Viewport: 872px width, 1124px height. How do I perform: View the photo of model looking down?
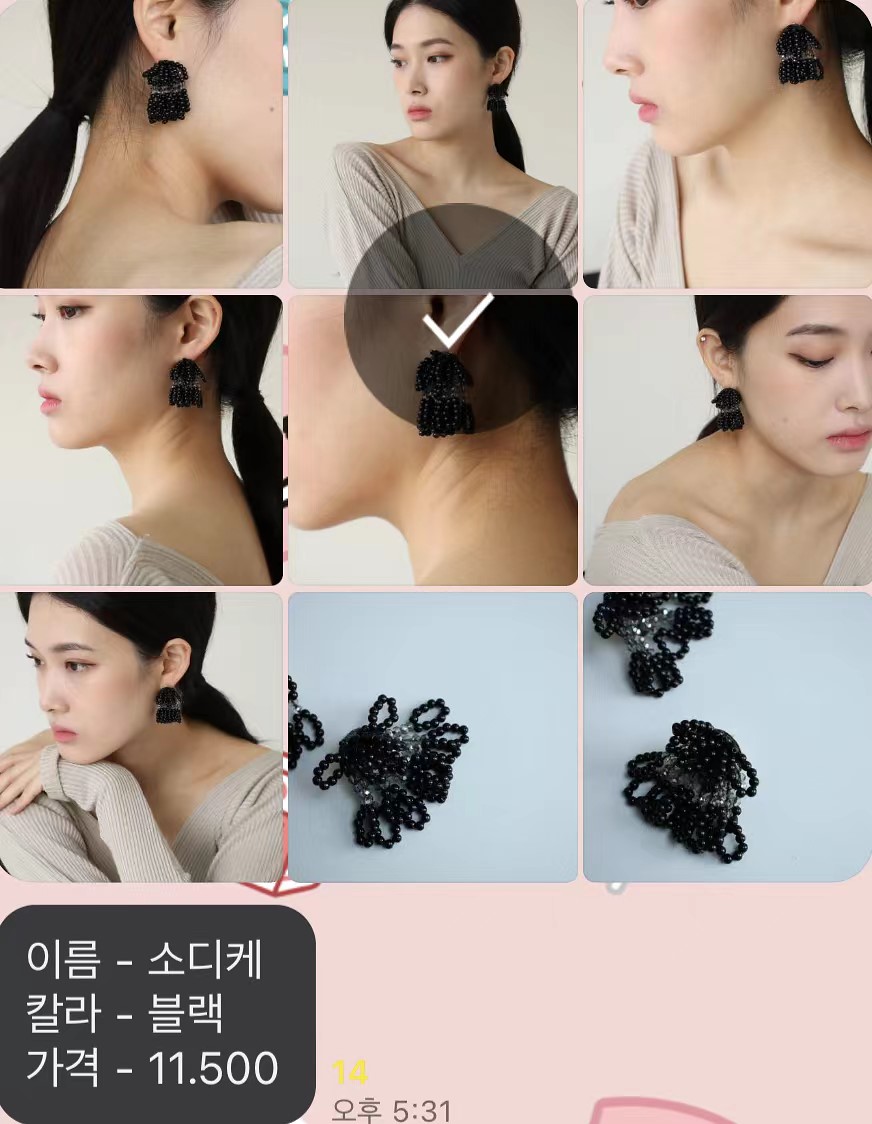727,440
